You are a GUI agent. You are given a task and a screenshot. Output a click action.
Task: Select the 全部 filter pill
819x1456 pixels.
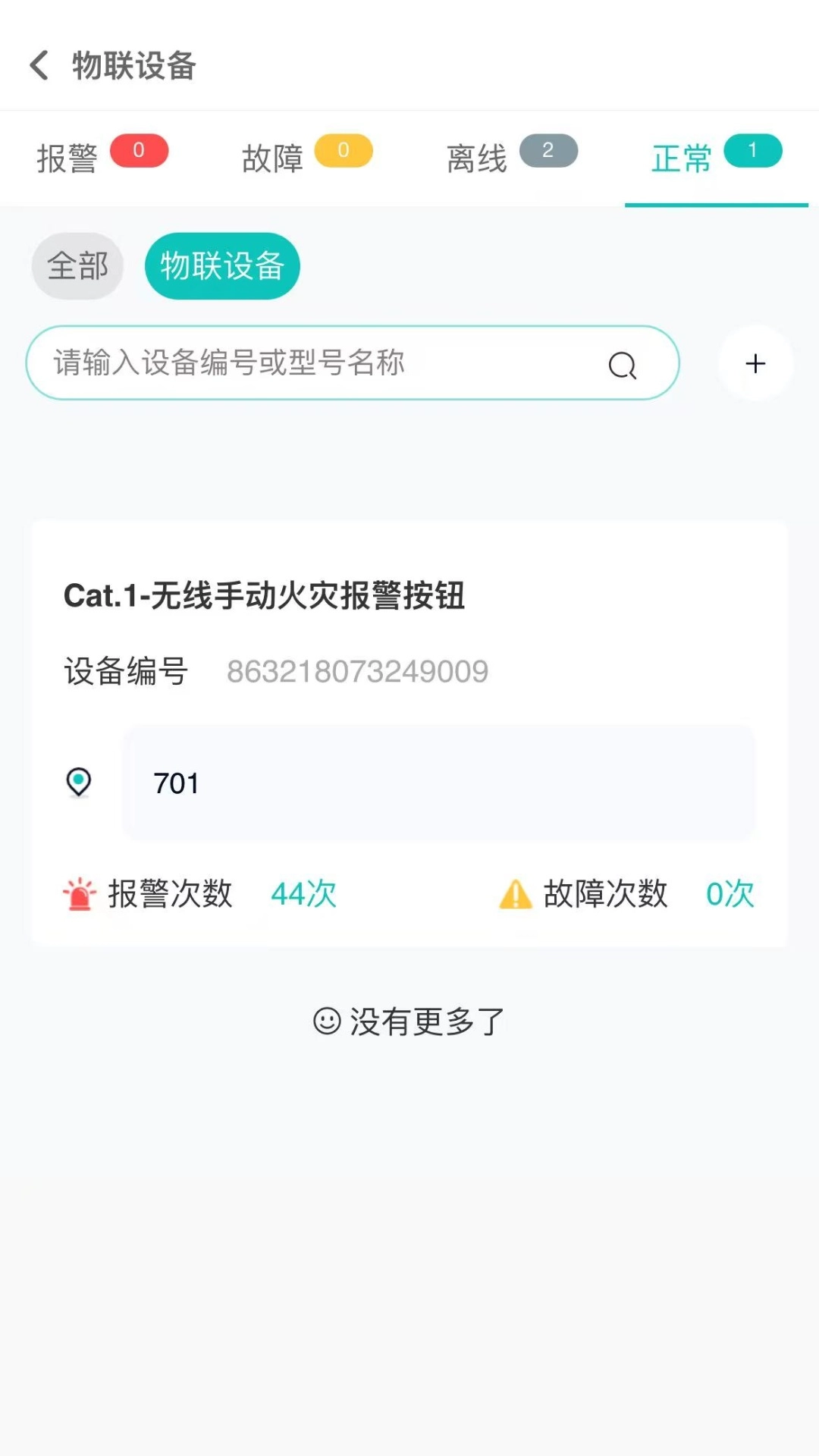(77, 265)
